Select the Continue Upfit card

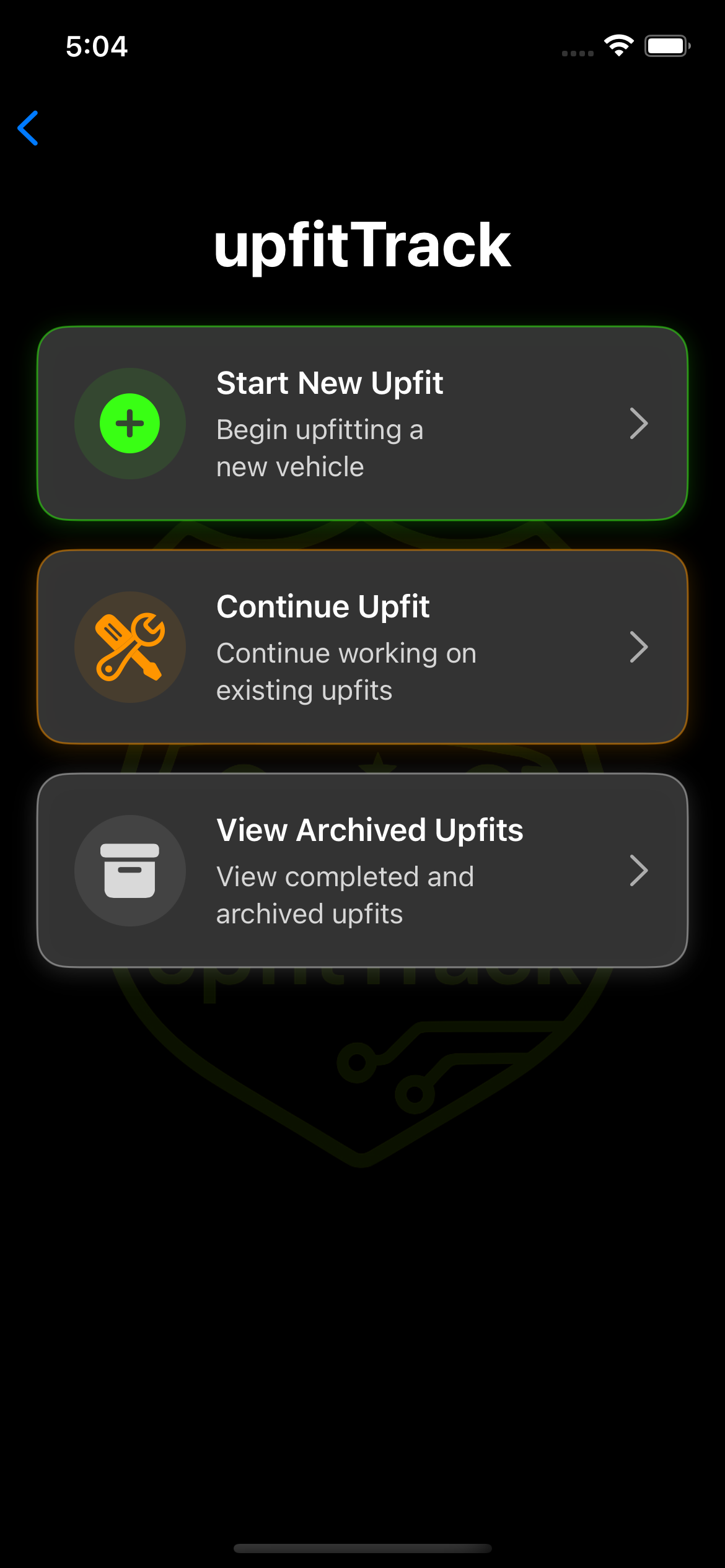point(362,647)
